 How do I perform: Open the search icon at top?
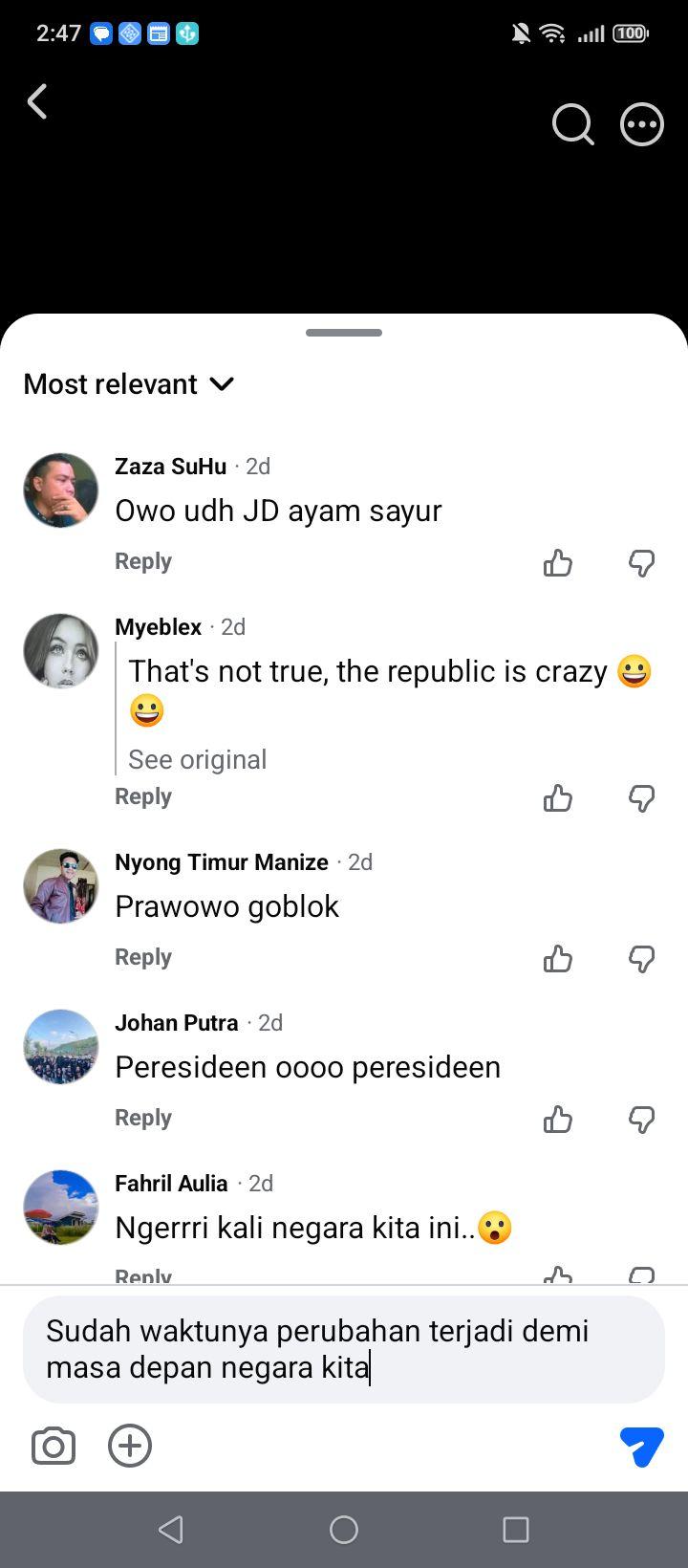pos(572,124)
